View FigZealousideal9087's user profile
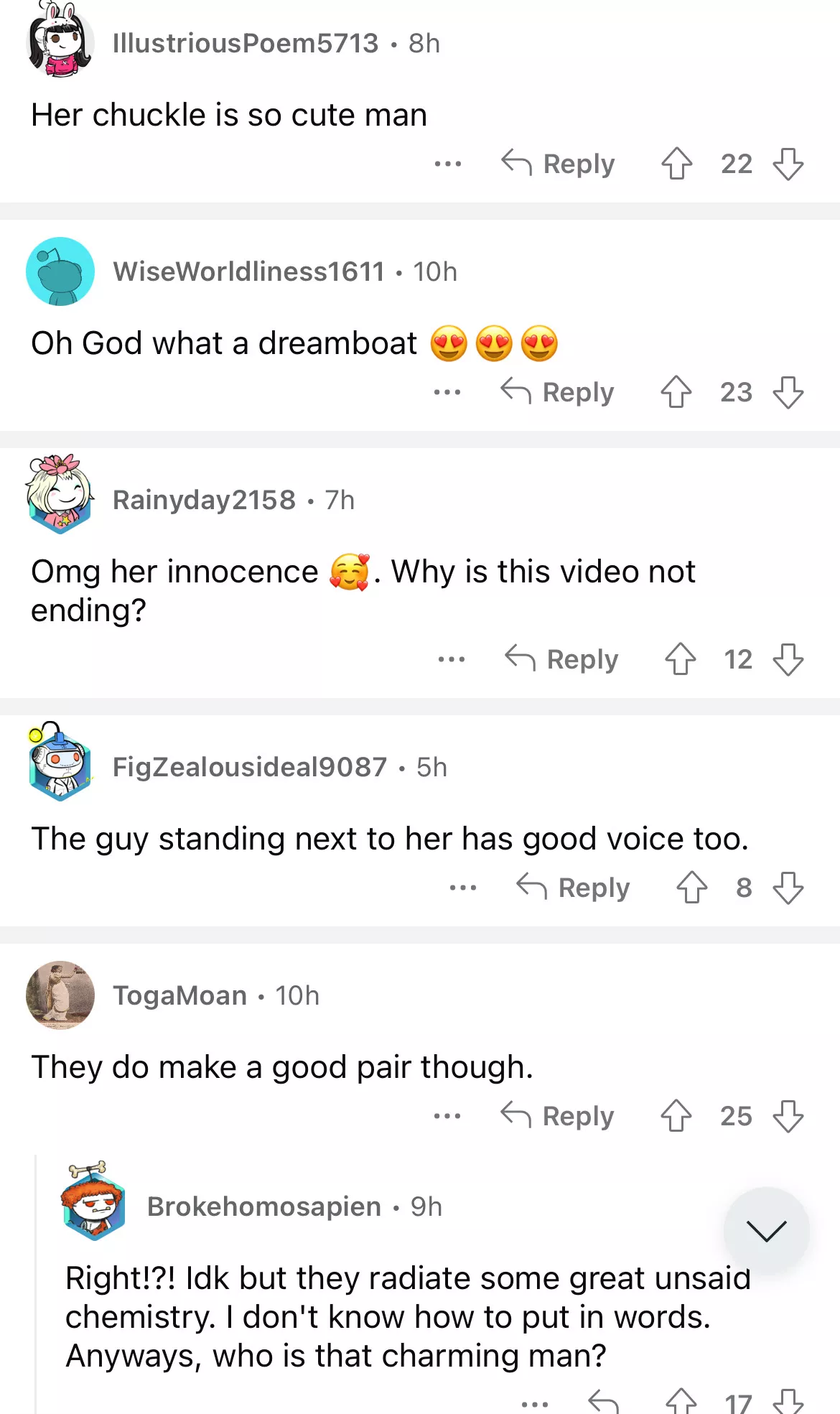 click(x=249, y=767)
